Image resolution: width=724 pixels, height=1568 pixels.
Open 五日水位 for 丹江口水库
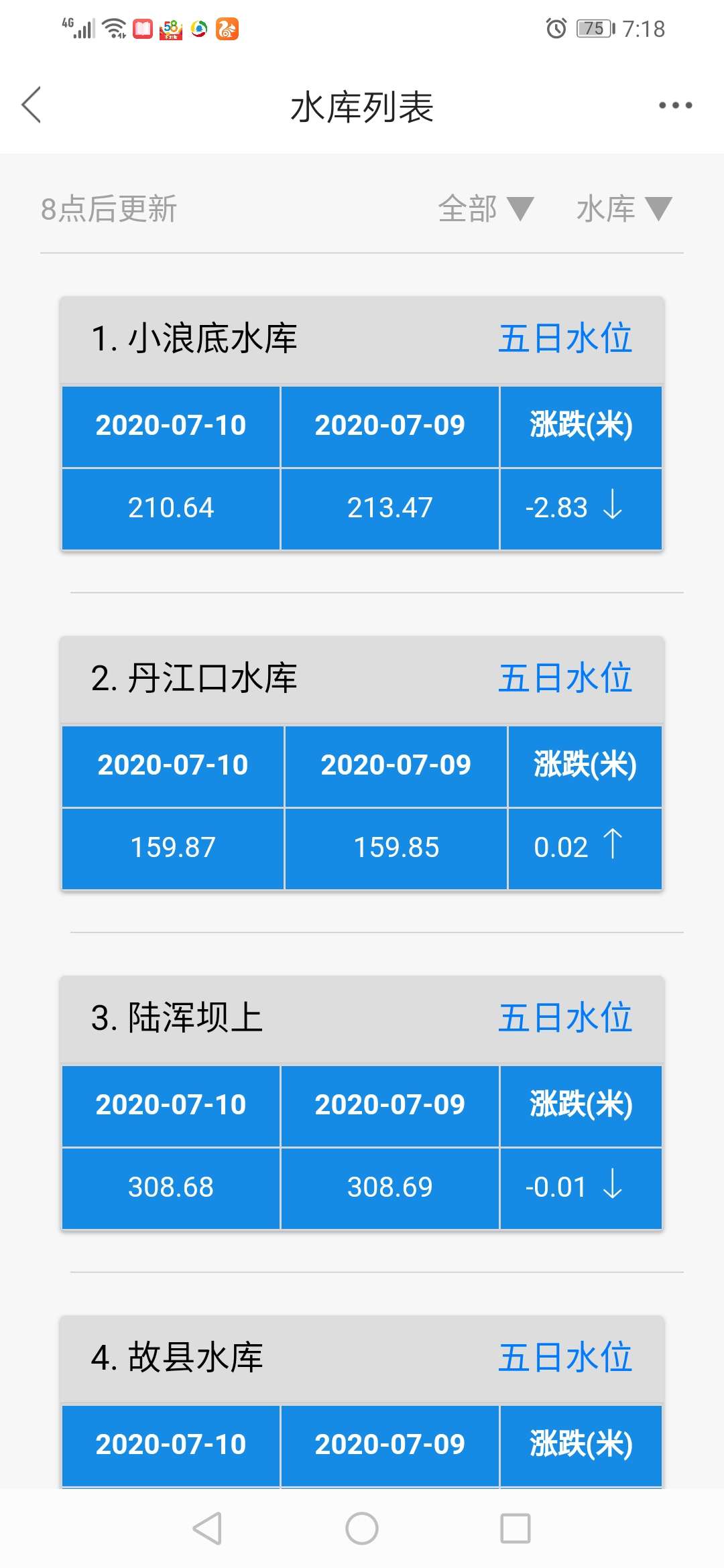(565, 677)
